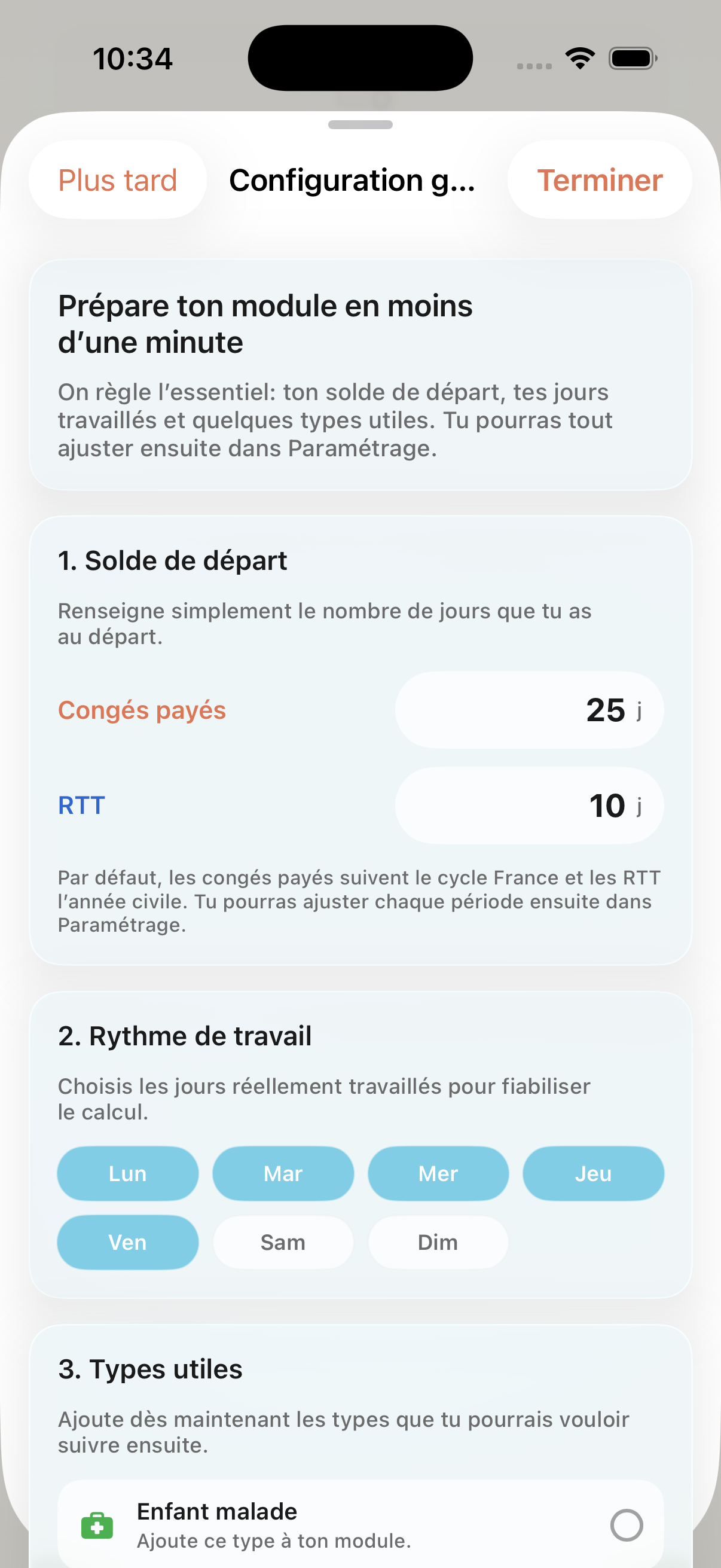Tap the clock in the status bar
This screenshot has width=721, height=1568.
pyautogui.click(x=133, y=58)
